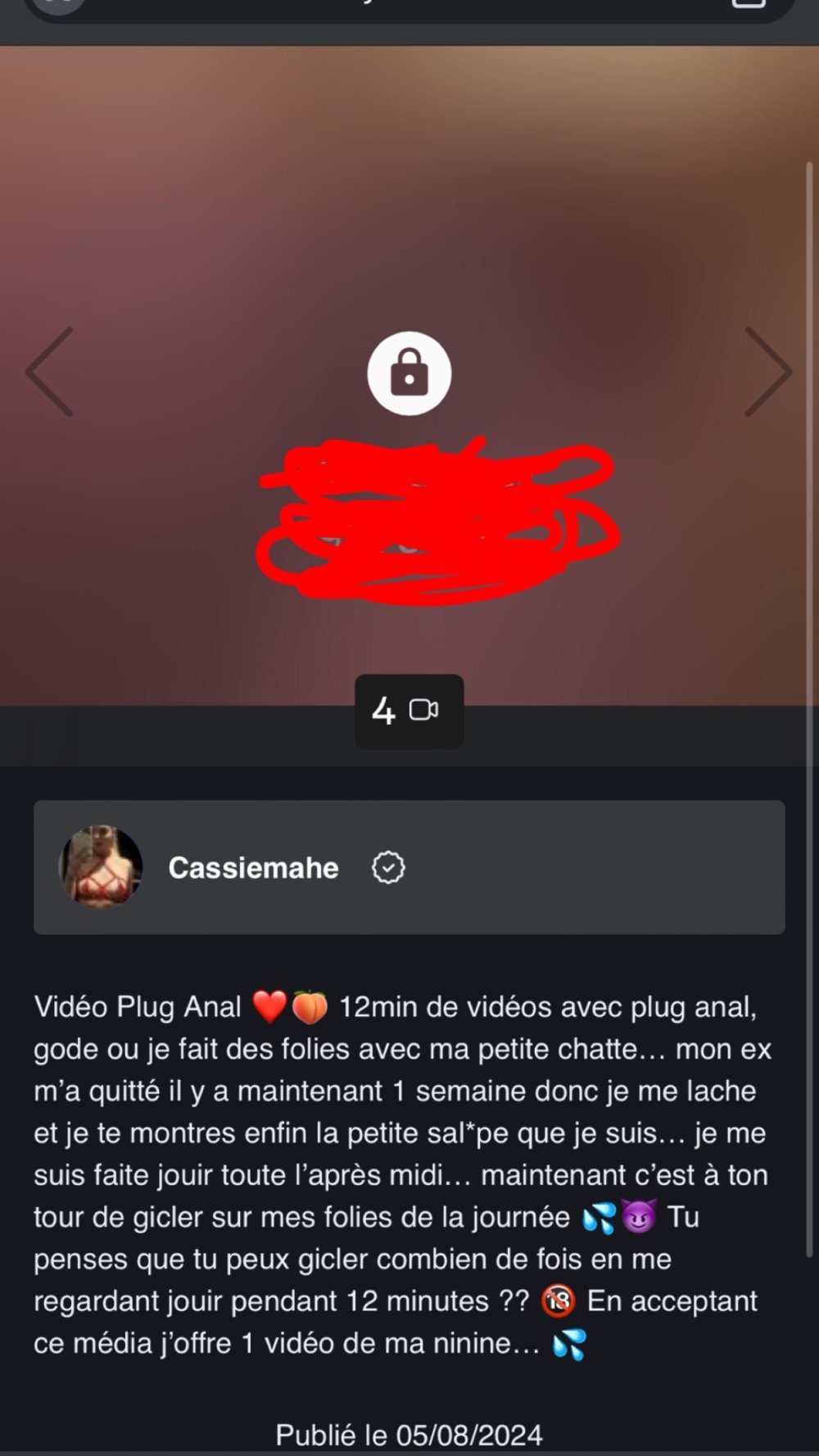The width and height of the screenshot is (819, 1456).
Task: Go to the previous media item
Action: click(50, 372)
